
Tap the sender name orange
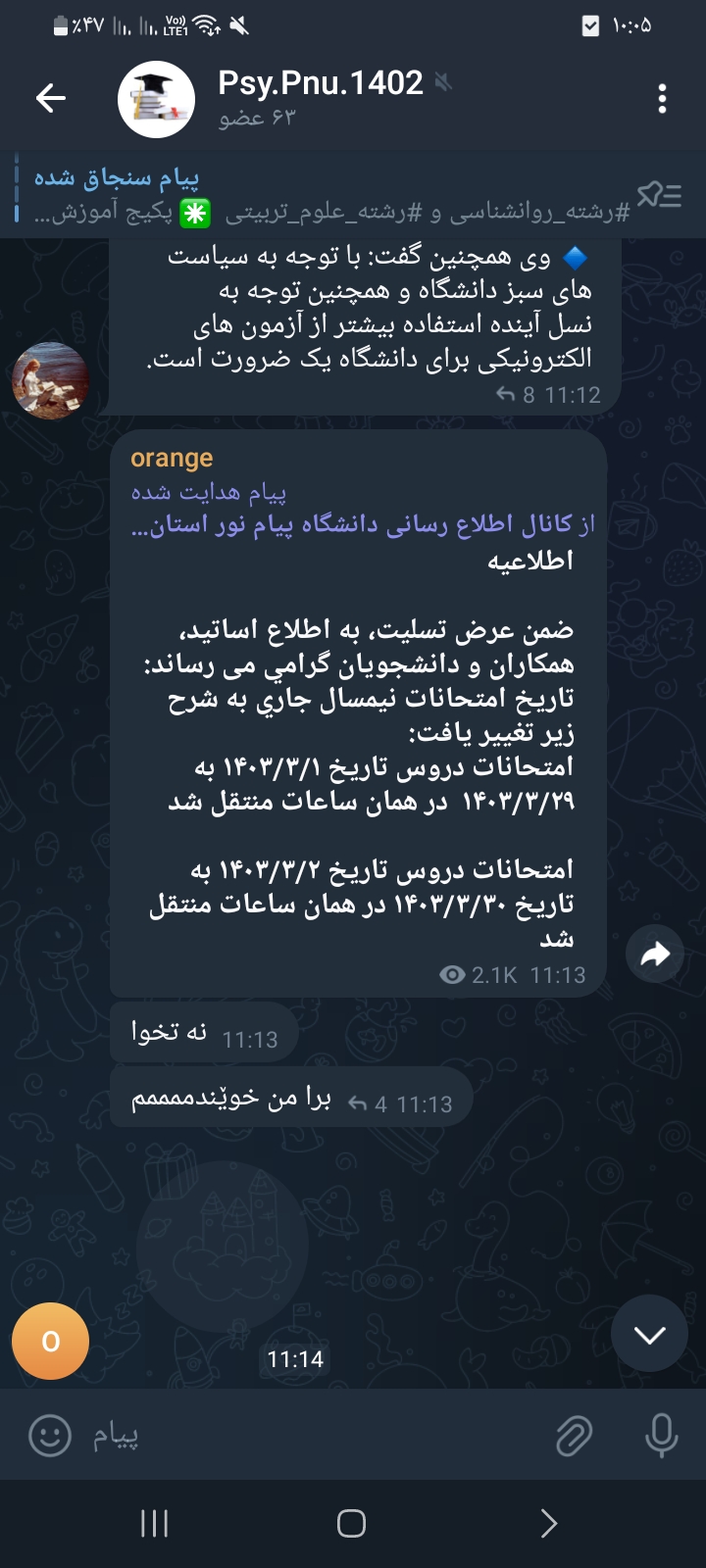tap(172, 458)
